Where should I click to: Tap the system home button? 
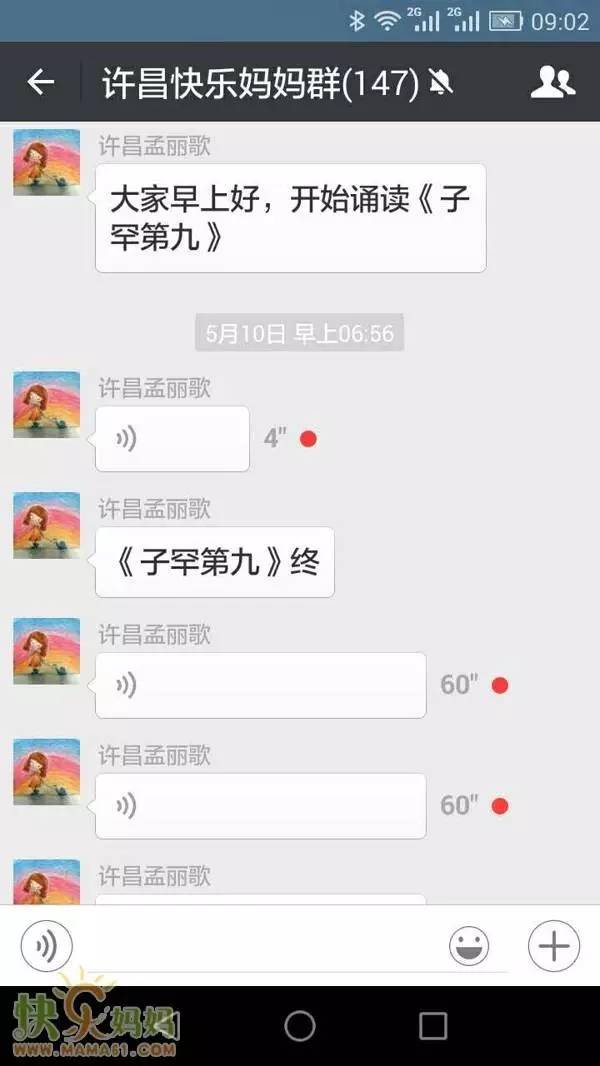click(x=300, y=1025)
